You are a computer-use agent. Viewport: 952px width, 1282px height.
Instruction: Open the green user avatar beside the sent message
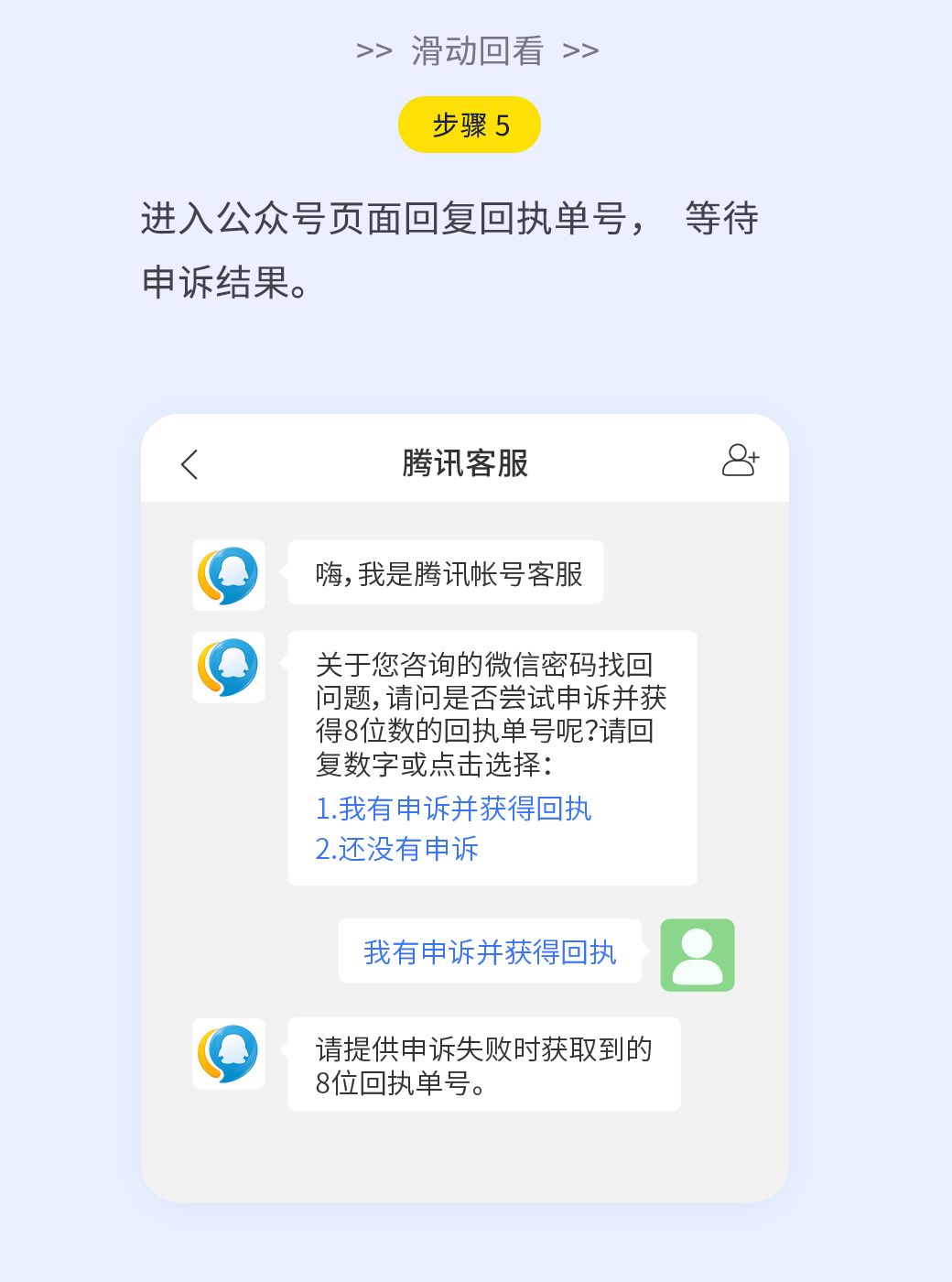point(697,952)
